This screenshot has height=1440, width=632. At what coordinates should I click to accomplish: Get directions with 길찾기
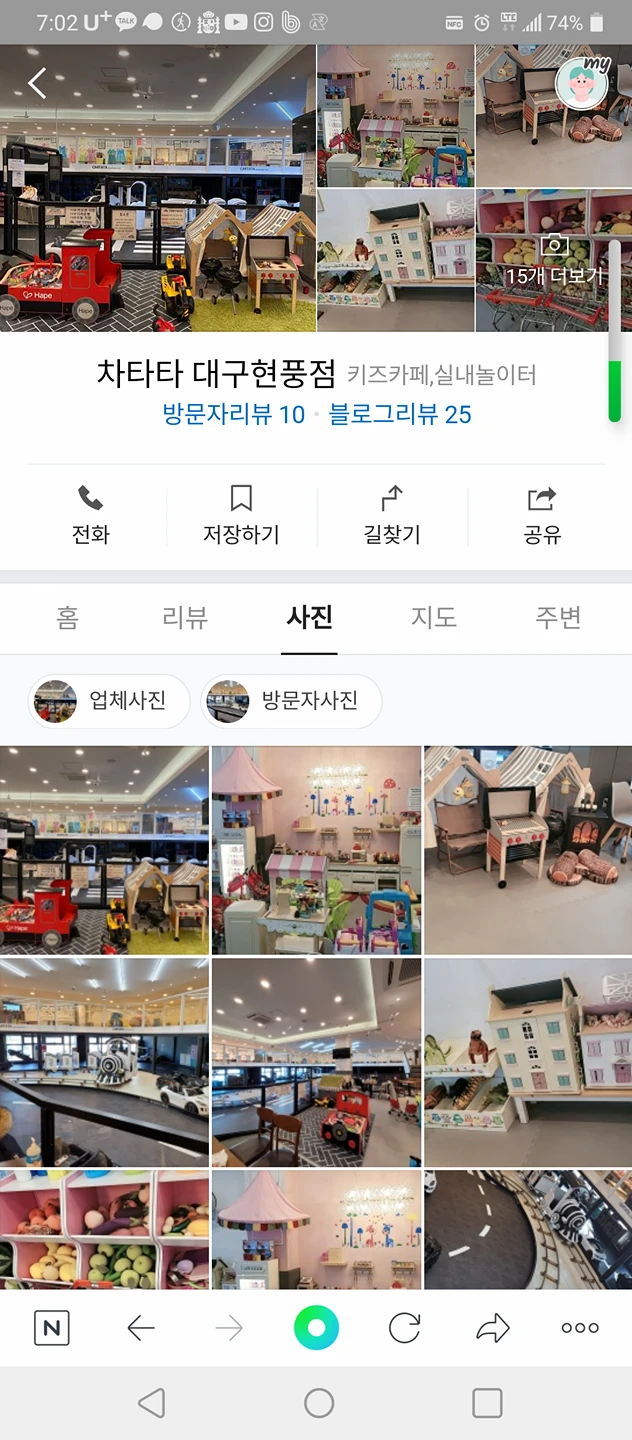pyautogui.click(x=392, y=515)
